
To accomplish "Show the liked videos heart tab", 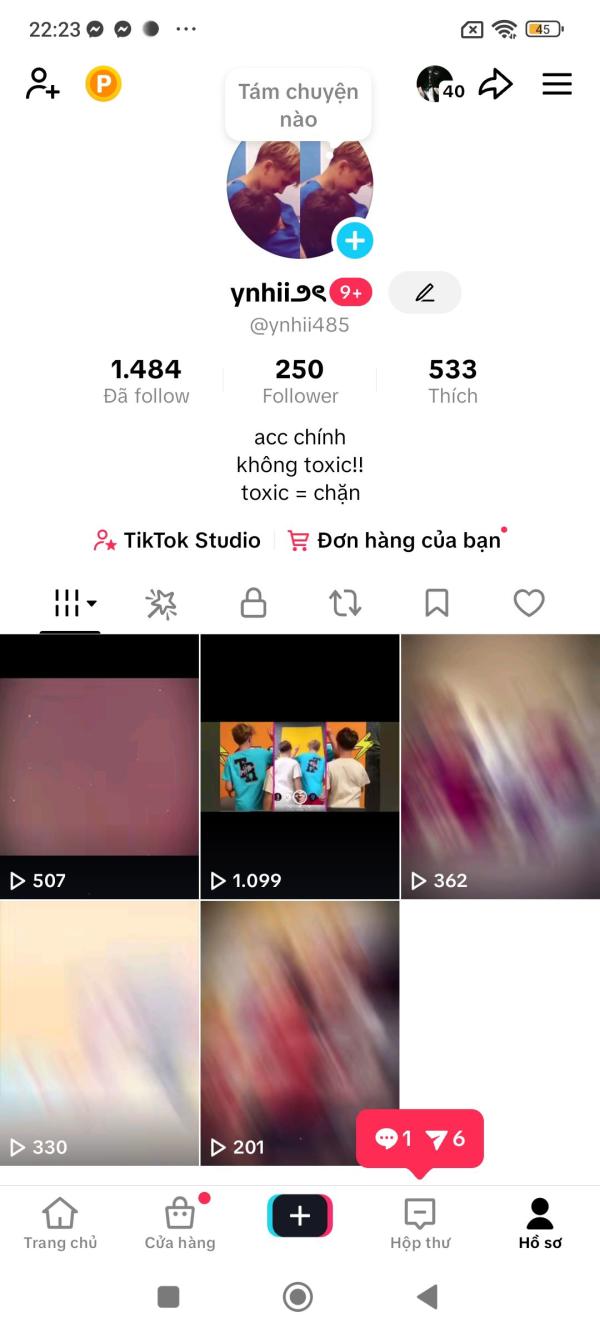I will coord(529,603).
